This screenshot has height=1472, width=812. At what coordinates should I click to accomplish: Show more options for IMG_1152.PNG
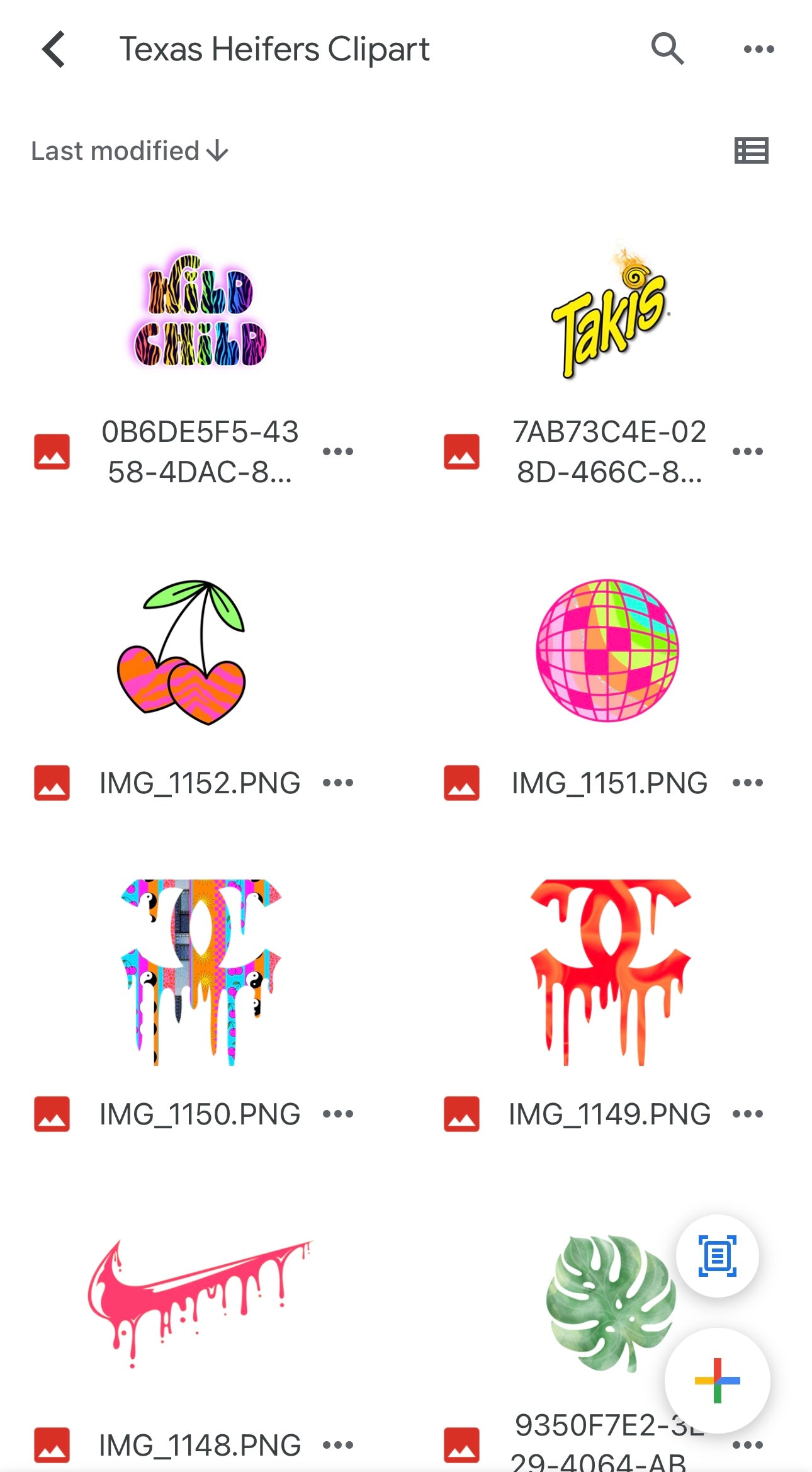point(338,783)
